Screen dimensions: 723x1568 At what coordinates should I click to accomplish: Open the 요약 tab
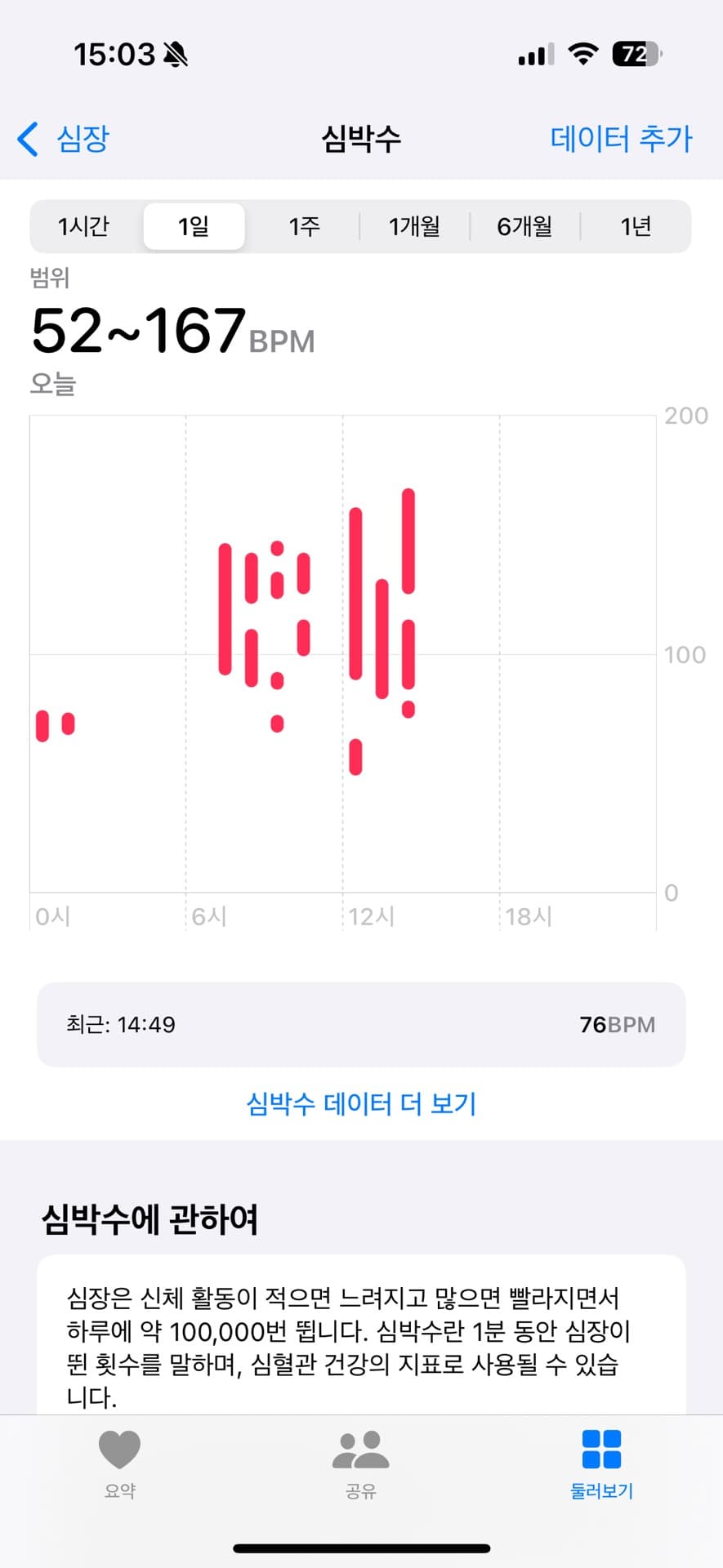point(120,1463)
